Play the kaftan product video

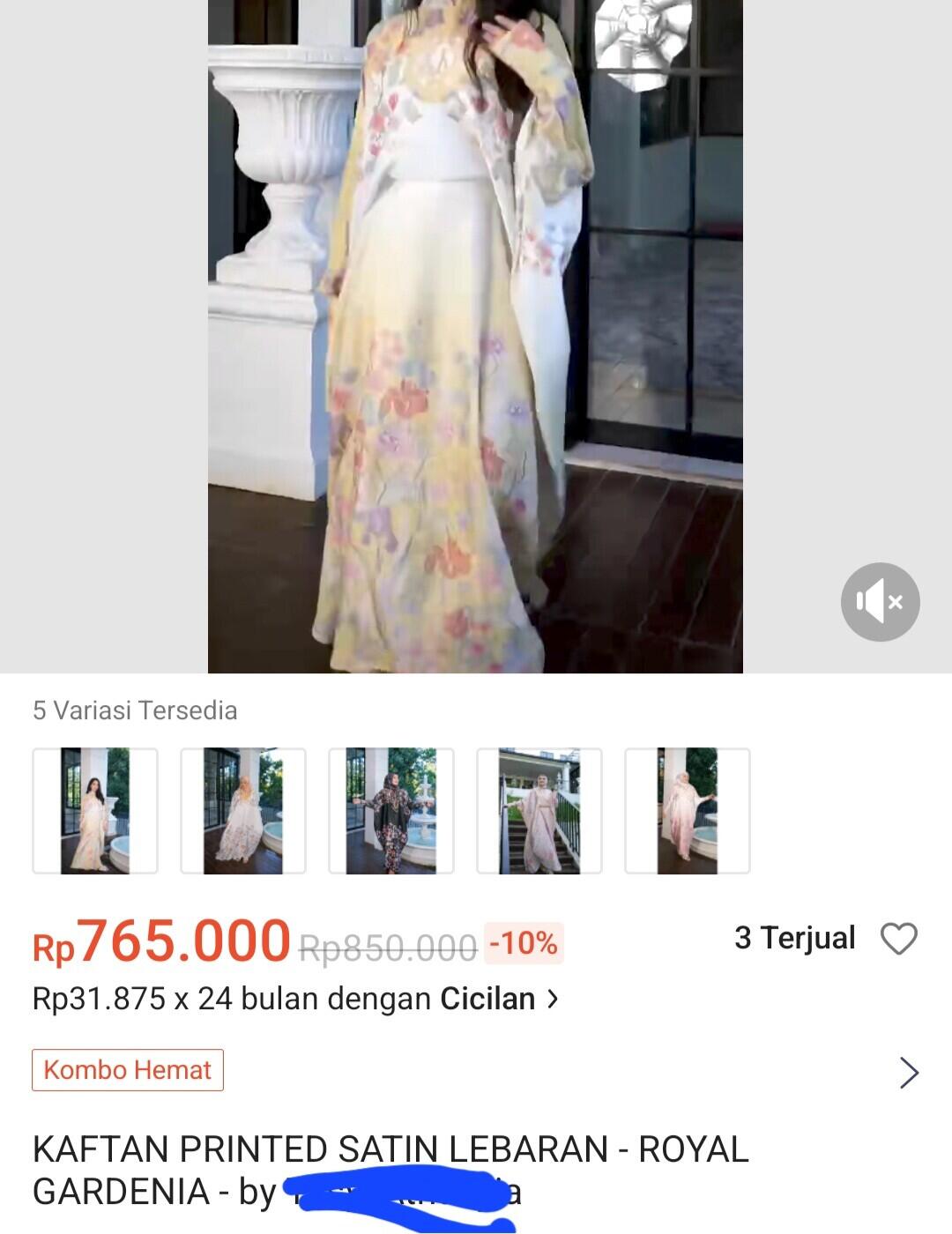[x=476, y=335]
